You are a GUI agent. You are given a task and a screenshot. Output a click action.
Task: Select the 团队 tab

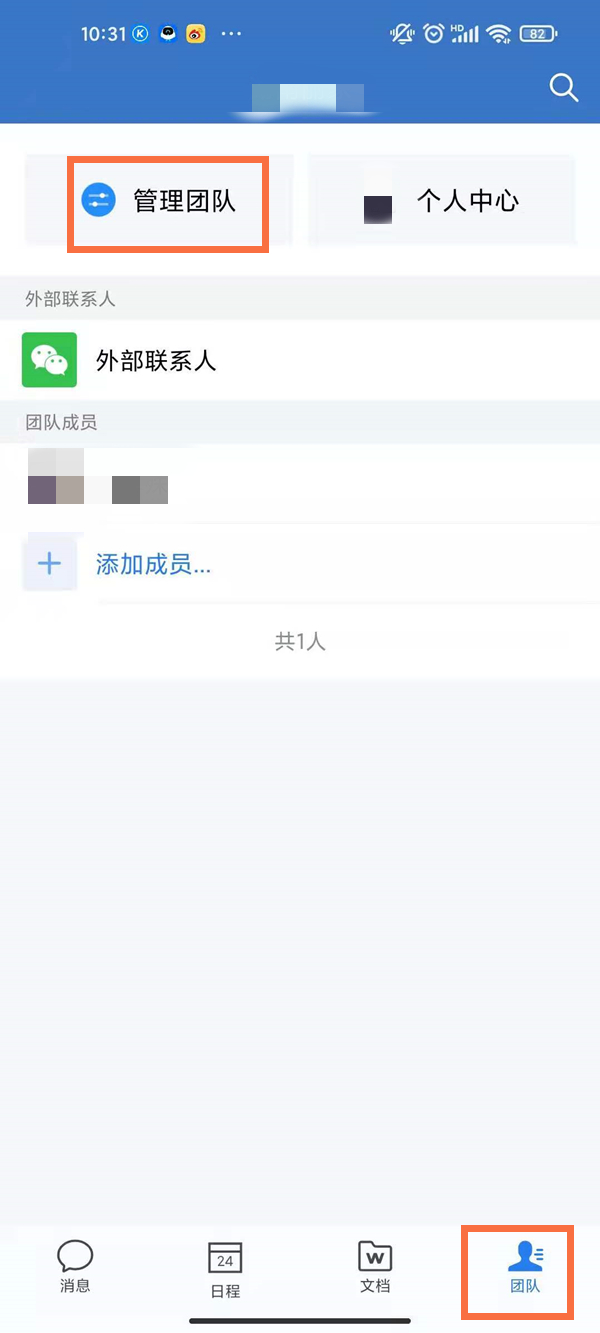[525, 1266]
